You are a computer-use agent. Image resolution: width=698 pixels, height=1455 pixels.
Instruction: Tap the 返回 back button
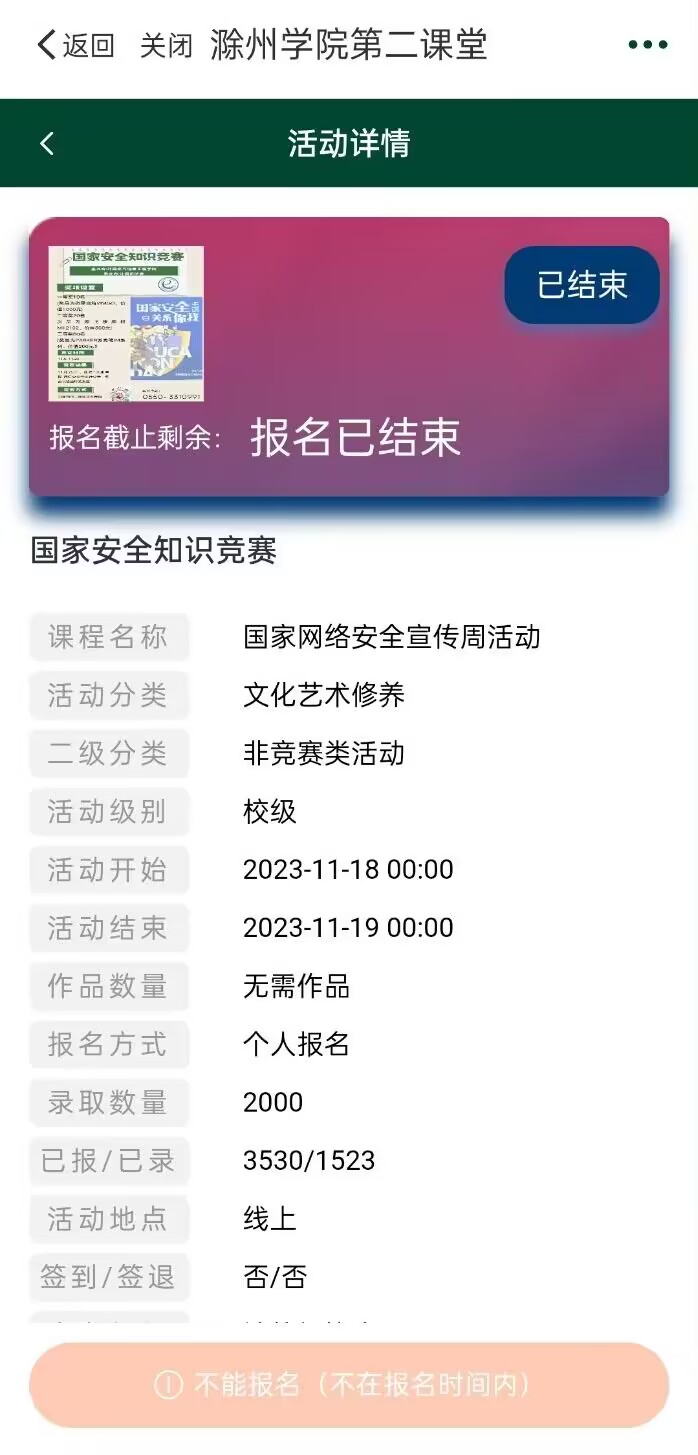(x=75, y=45)
